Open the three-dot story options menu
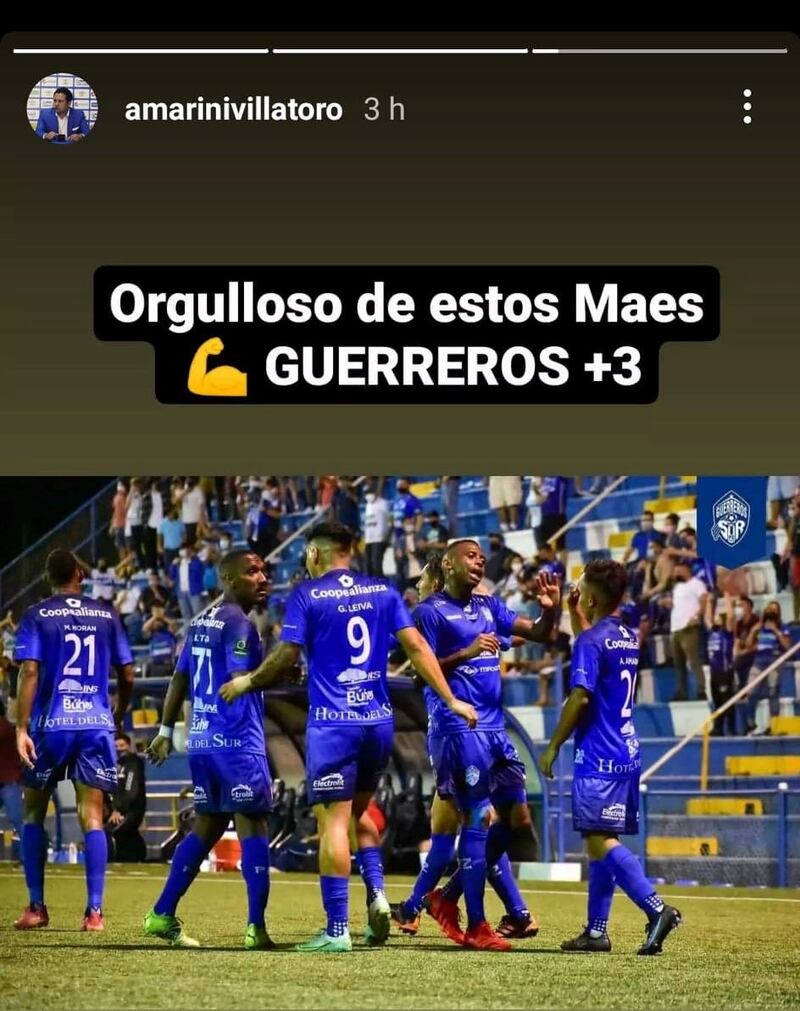The height and width of the screenshot is (1011, 800). [x=747, y=107]
